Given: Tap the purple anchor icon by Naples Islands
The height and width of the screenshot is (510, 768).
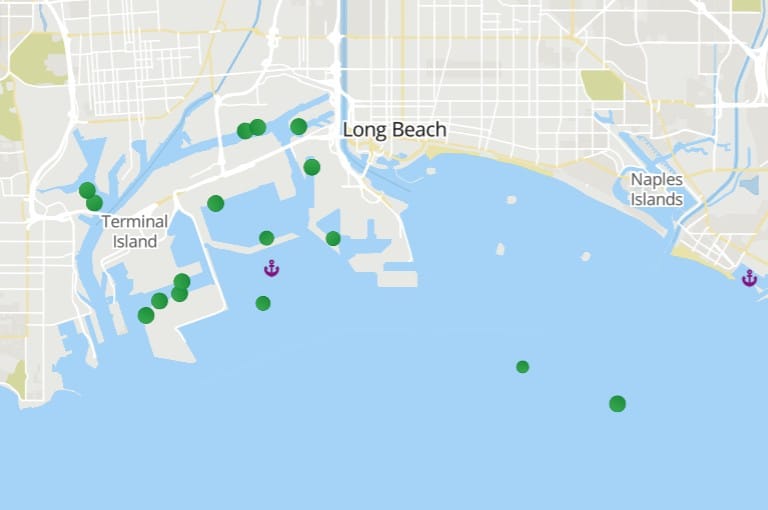Looking at the screenshot, I should pyautogui.click(x=749, y=278).
